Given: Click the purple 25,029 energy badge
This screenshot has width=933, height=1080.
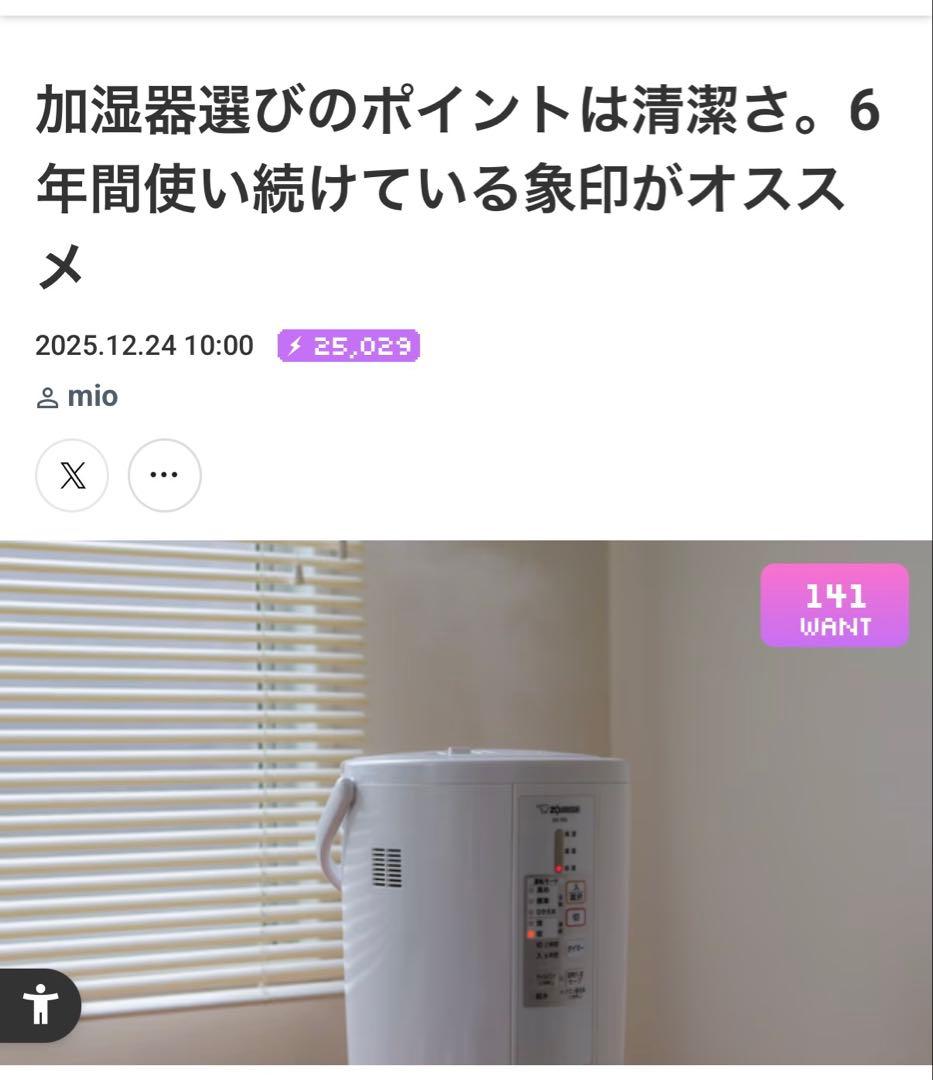Looking at the screenshot, I should (348, 345).
